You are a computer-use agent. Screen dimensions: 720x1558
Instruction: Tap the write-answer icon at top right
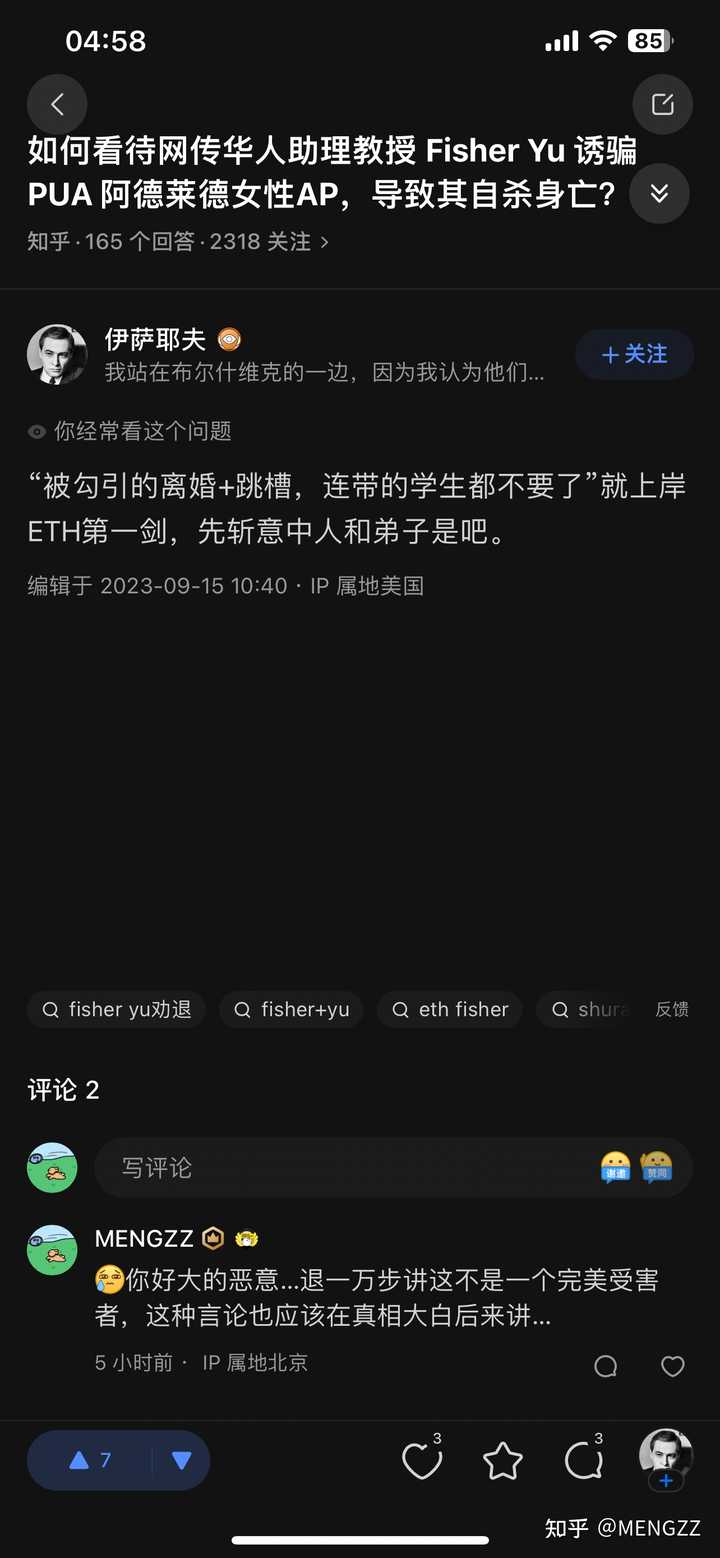click(662, 104)
